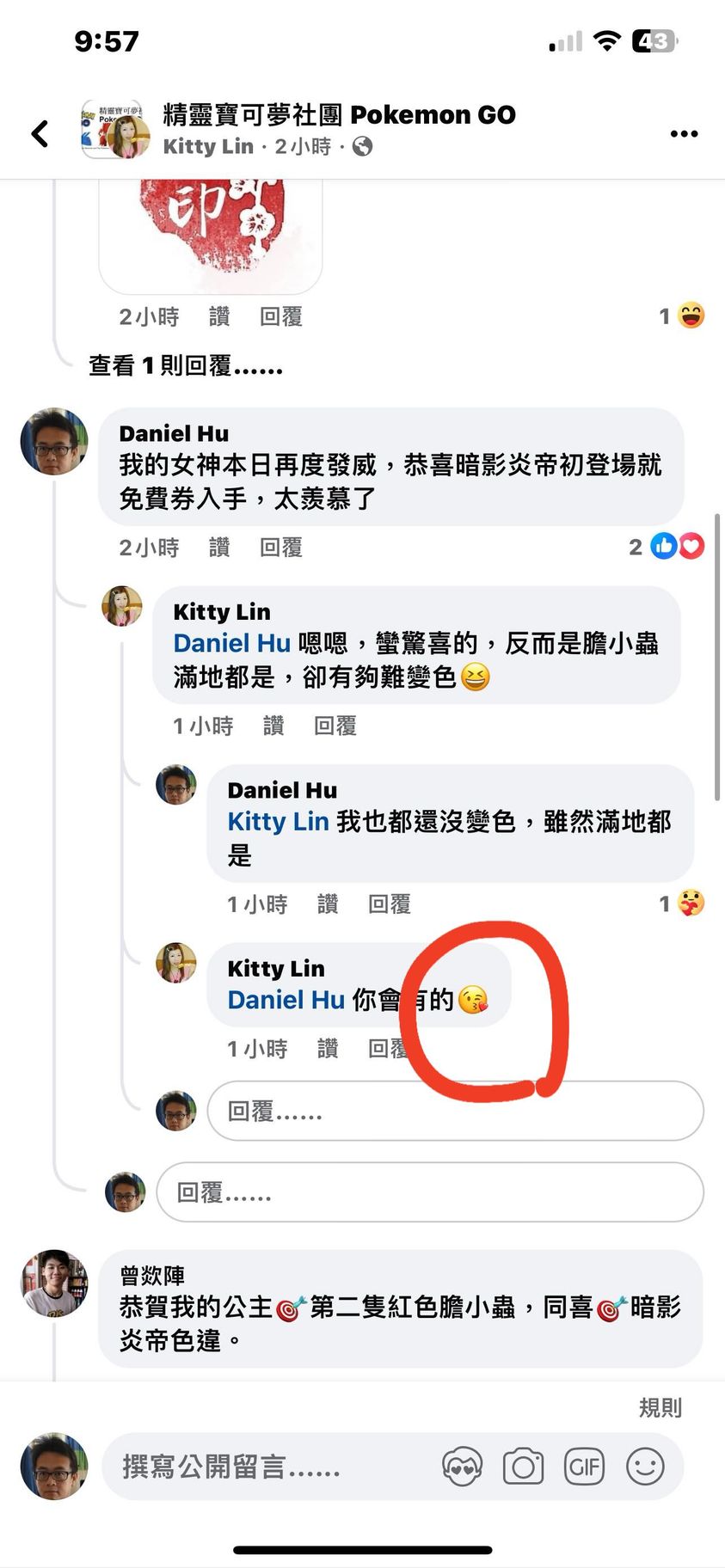Open the avatar sticker picker icon
This screenshot has width=725, height=1568.
462,1467
